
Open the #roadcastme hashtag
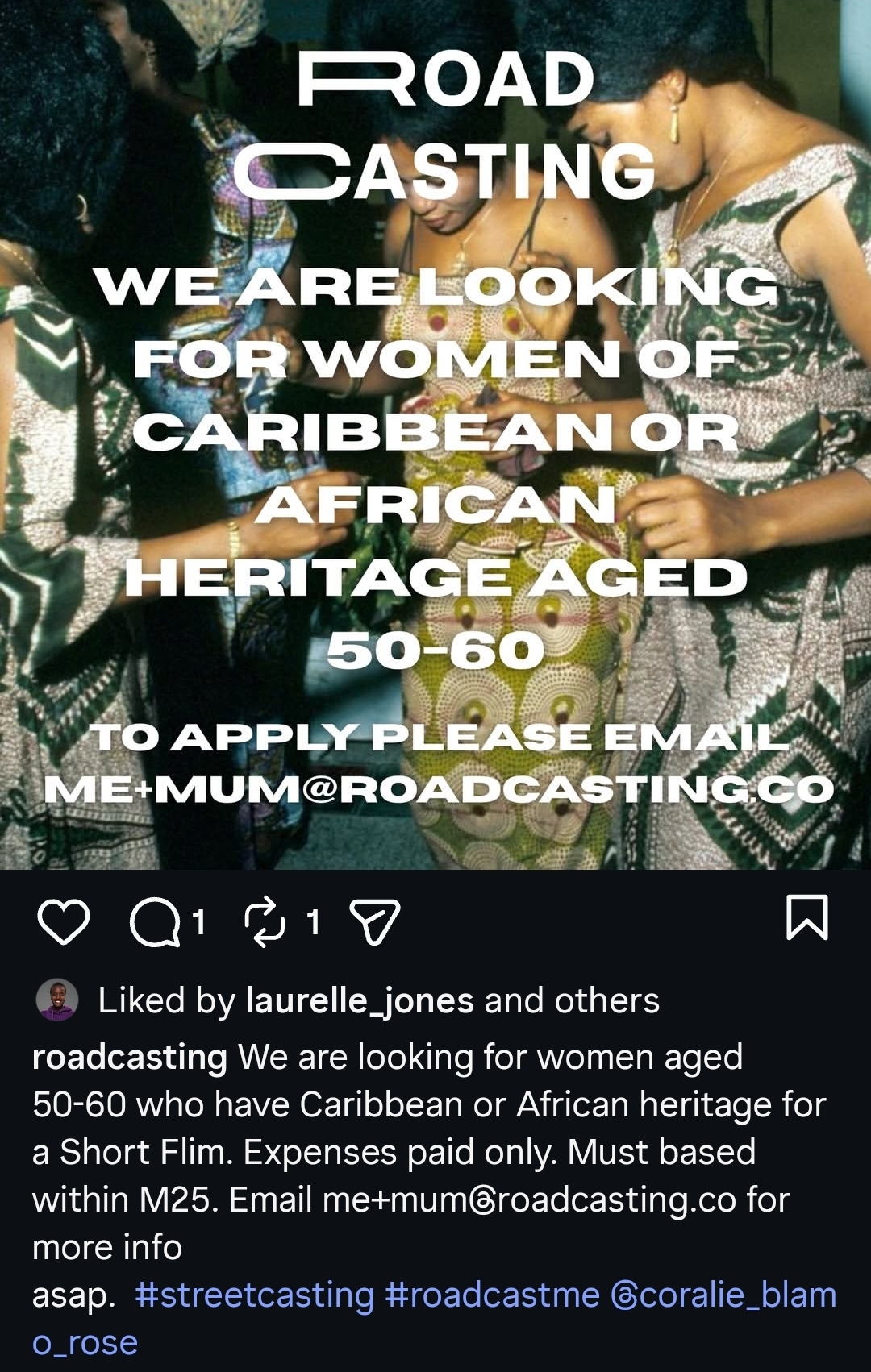493,1295
